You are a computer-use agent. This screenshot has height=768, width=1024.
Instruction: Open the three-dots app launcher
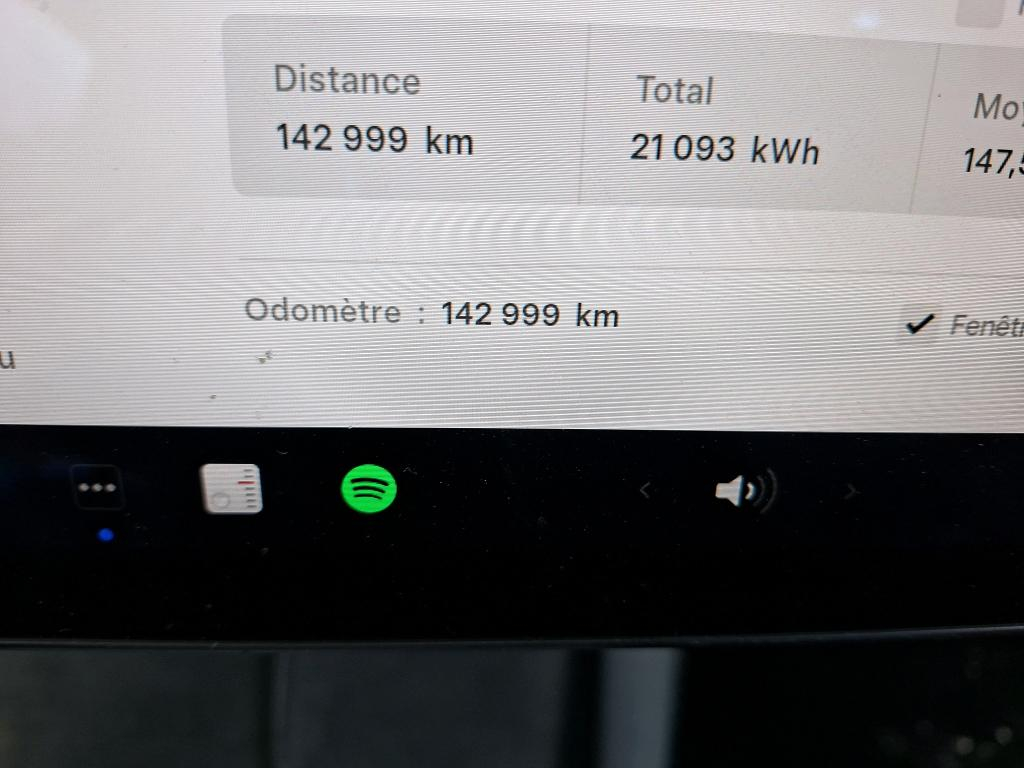(x=100, y=489)
